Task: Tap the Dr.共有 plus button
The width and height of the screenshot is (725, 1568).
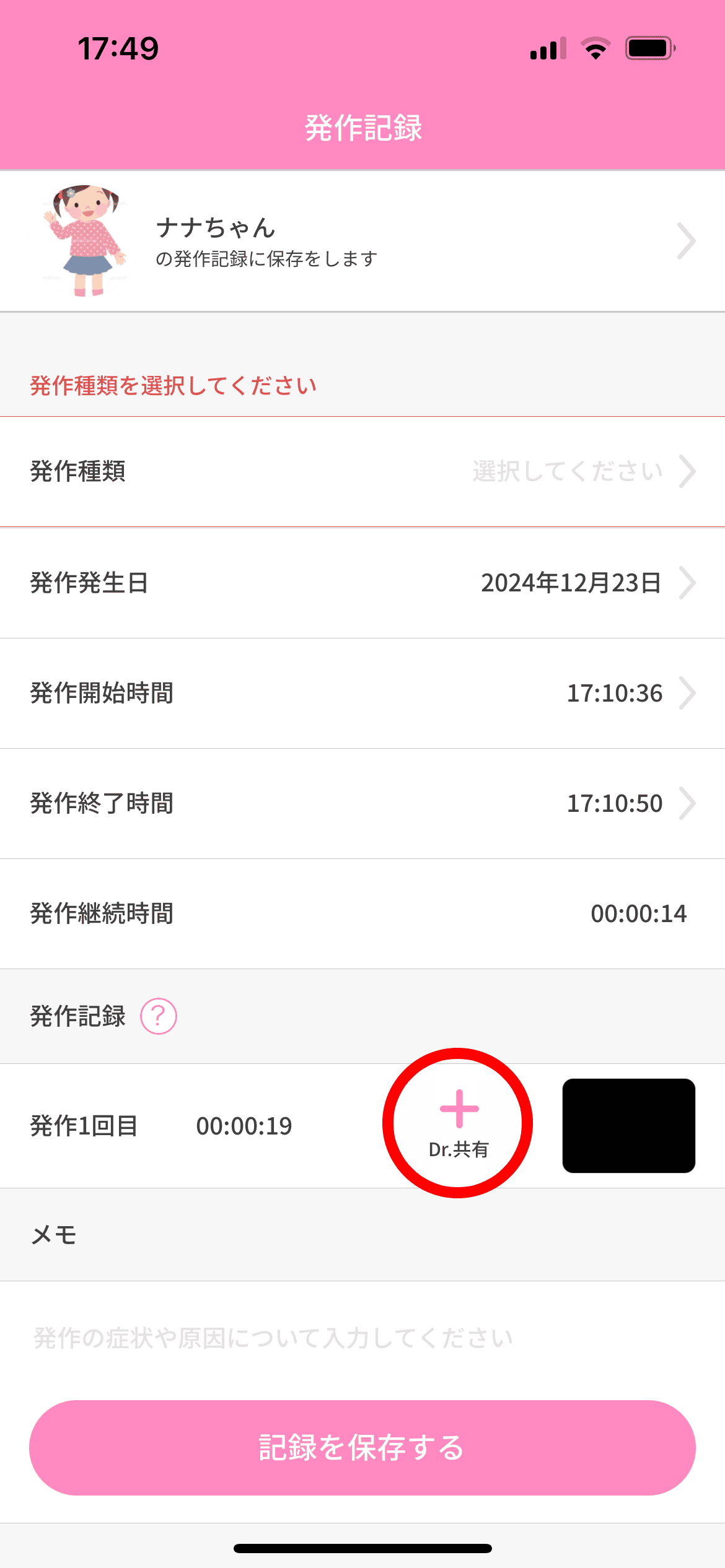Action: 459,1123
